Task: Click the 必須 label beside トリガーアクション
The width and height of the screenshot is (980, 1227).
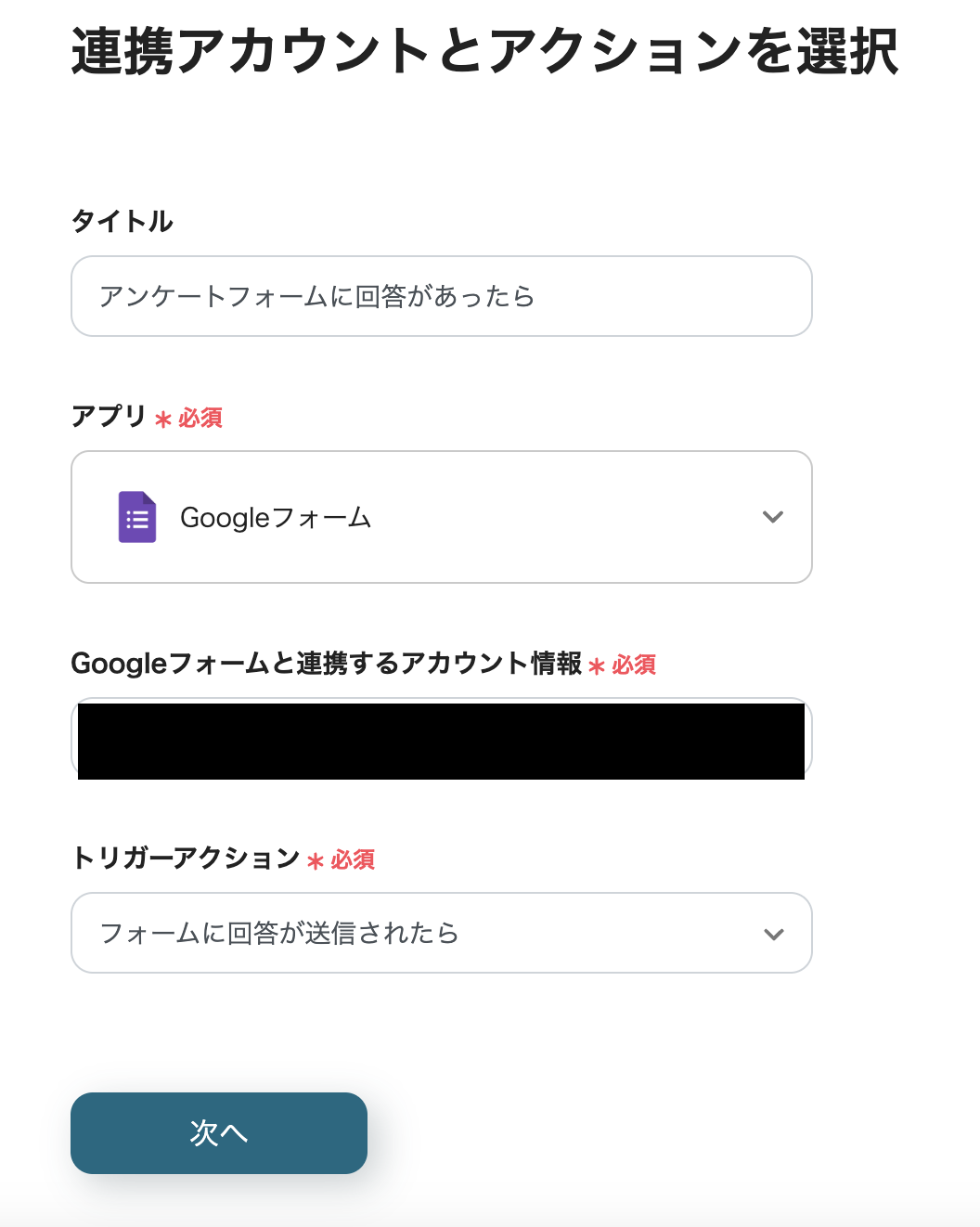Action: pyautogui.click(x=352, y=860)
